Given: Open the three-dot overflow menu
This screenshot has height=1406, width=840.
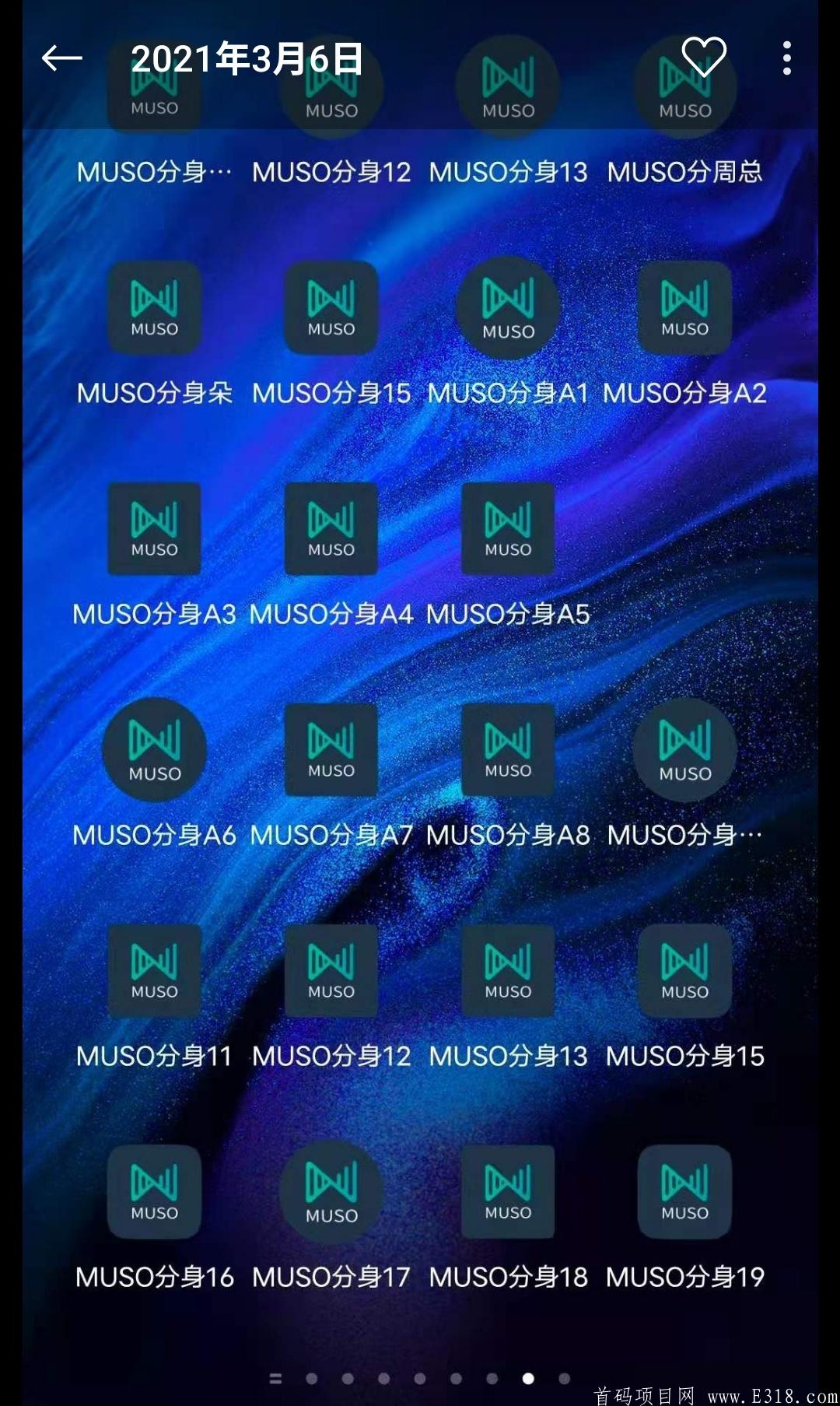Looking at the screenshot, I should (787, 58).
